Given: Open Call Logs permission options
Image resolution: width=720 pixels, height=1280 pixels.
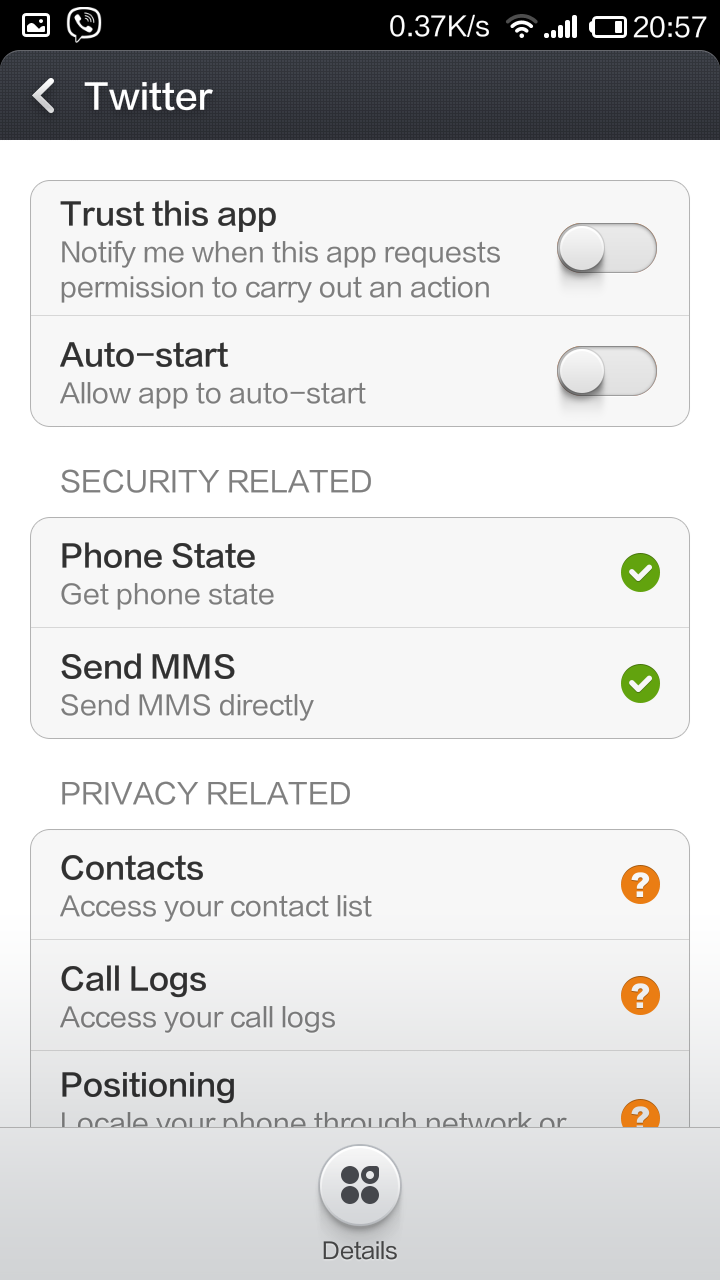Looking at the screenshot, I should 360,996.
